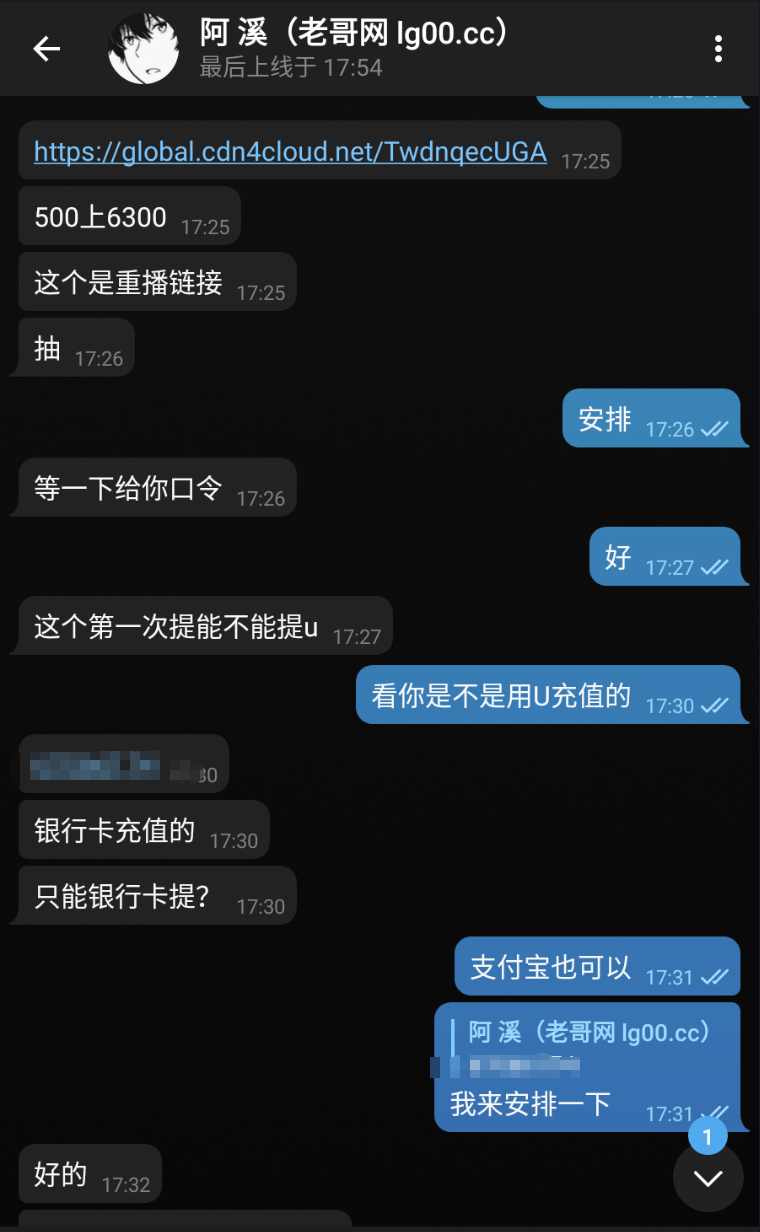The height and width of the screenshot is (1232, 760).
Task: Open 阿溪's profile from the avatar
Action: (143, 49)
